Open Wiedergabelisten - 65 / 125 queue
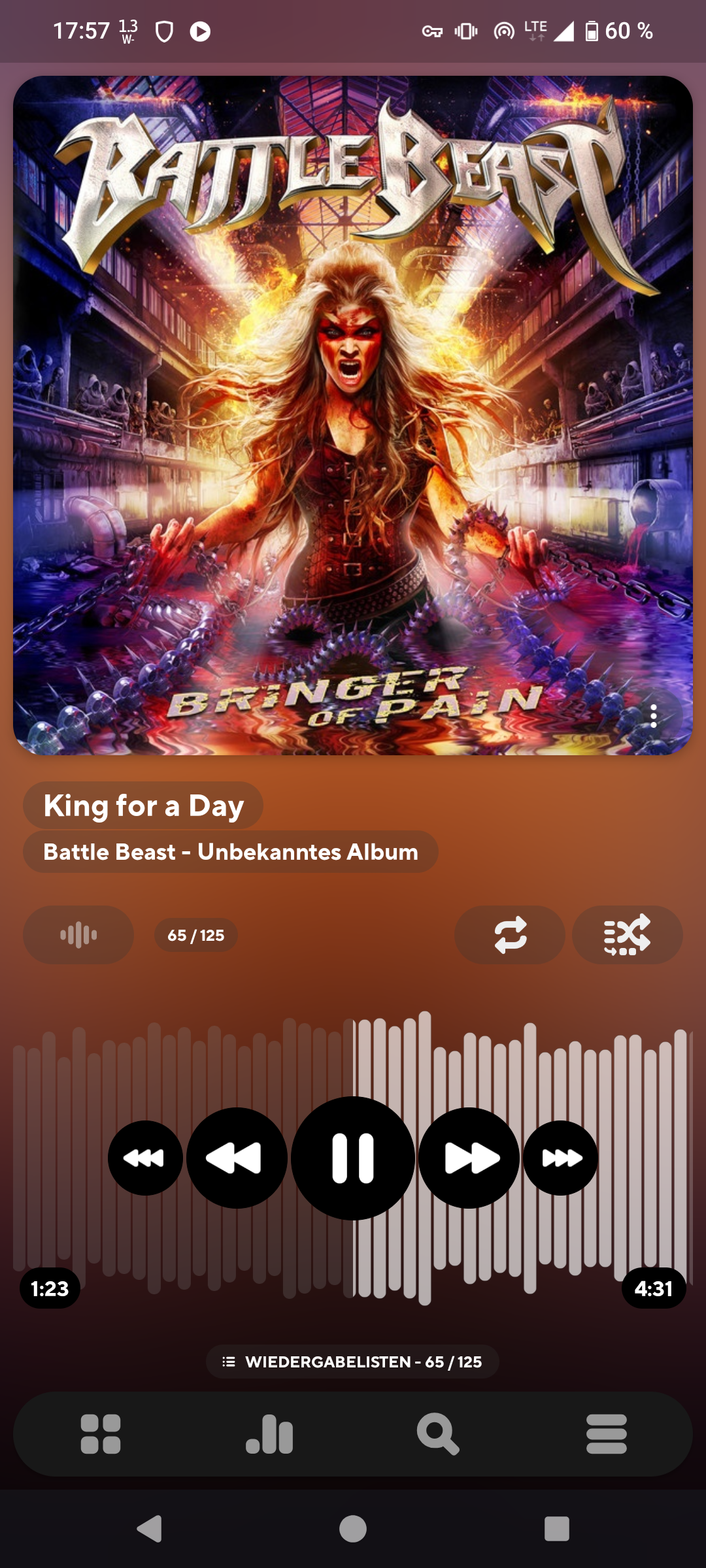Image resolution: width=706 pixels, height=1568 pixels. (x=353, y=1362)
